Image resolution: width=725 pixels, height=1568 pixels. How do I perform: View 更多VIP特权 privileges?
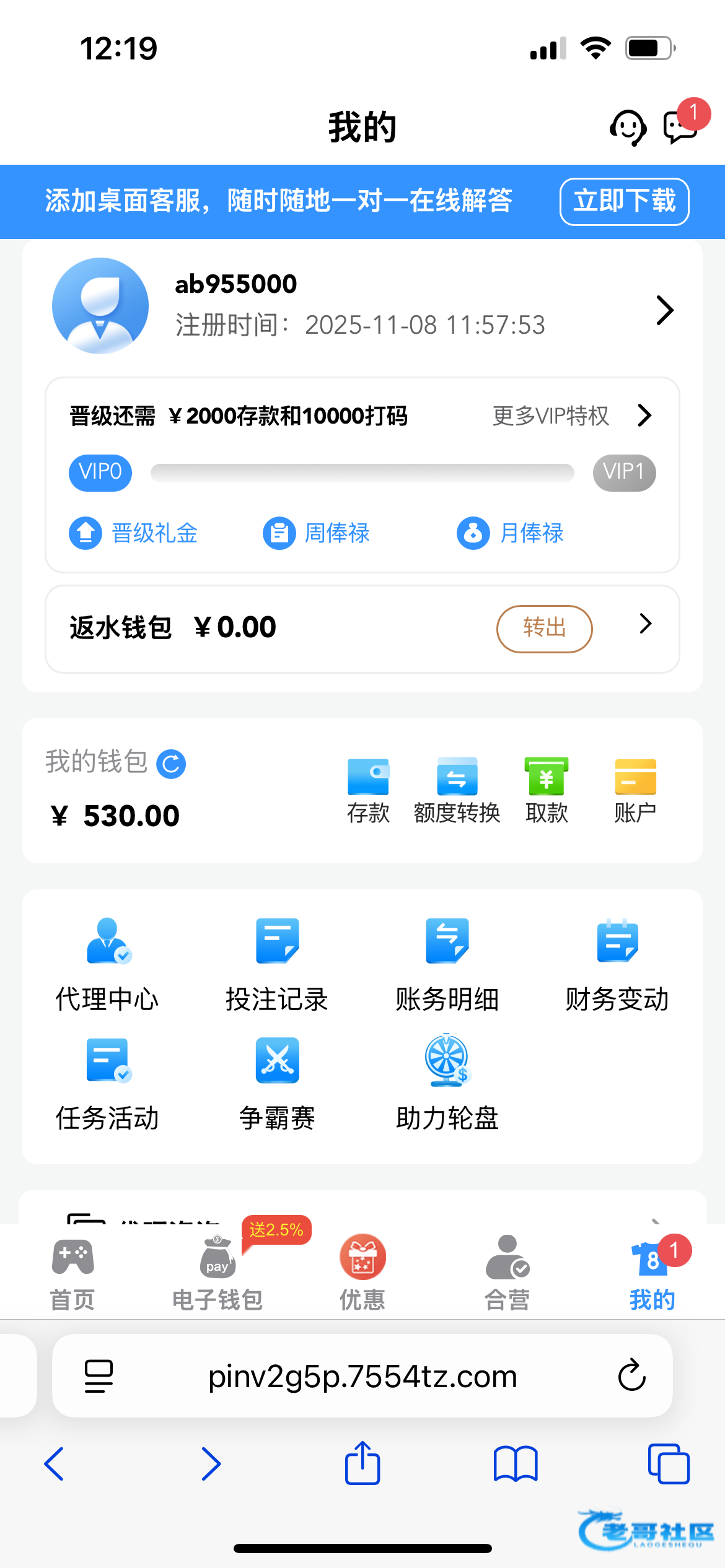(571, 416)
